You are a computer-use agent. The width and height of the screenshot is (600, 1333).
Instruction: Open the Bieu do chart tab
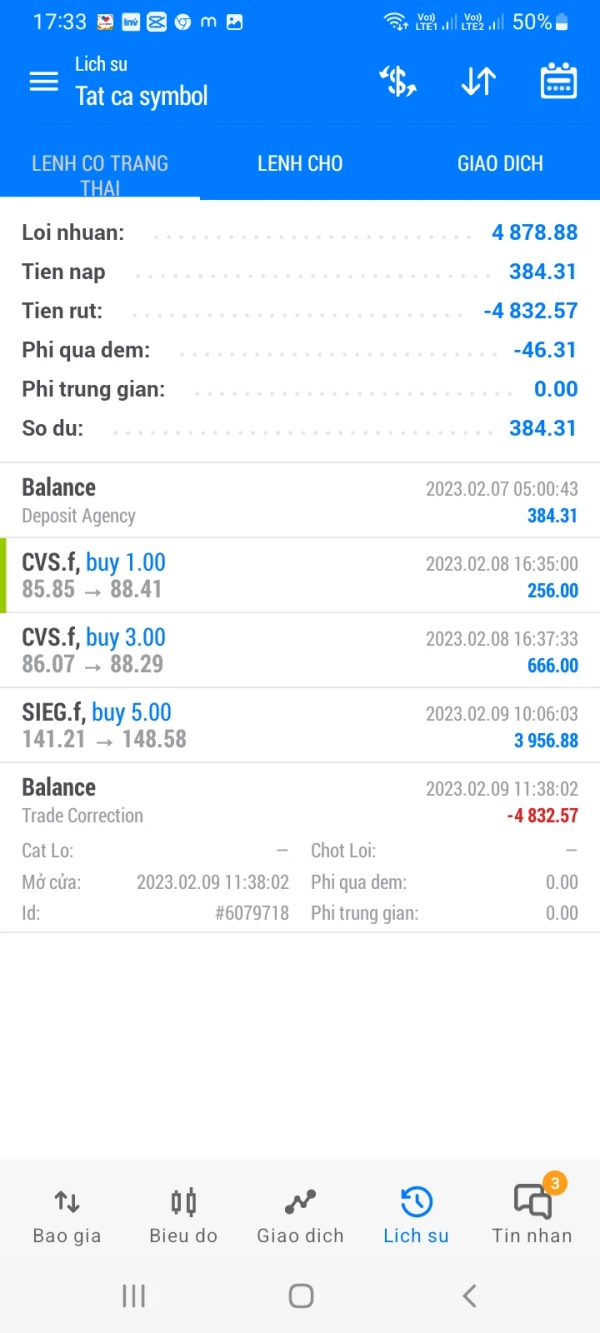pos(183,1215)
